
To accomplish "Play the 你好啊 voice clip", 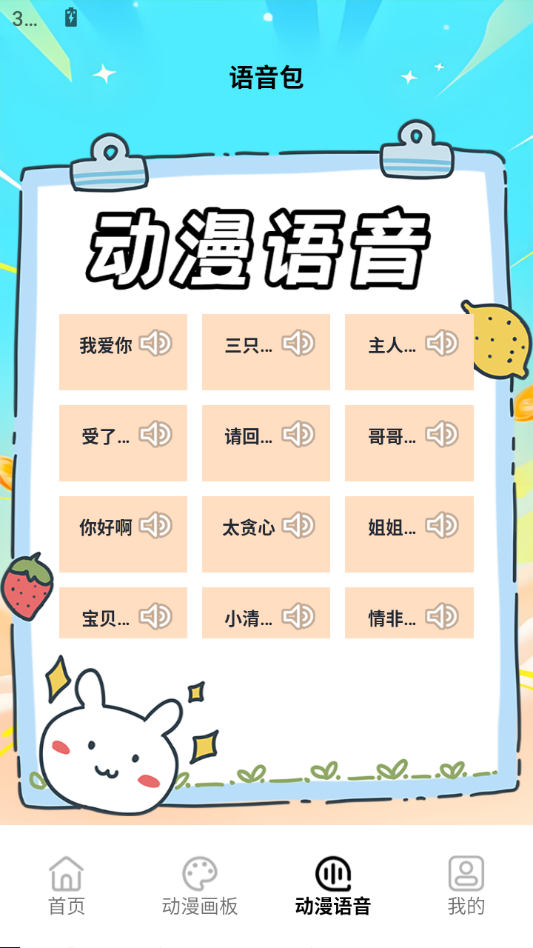I will [x=123, y=534].
